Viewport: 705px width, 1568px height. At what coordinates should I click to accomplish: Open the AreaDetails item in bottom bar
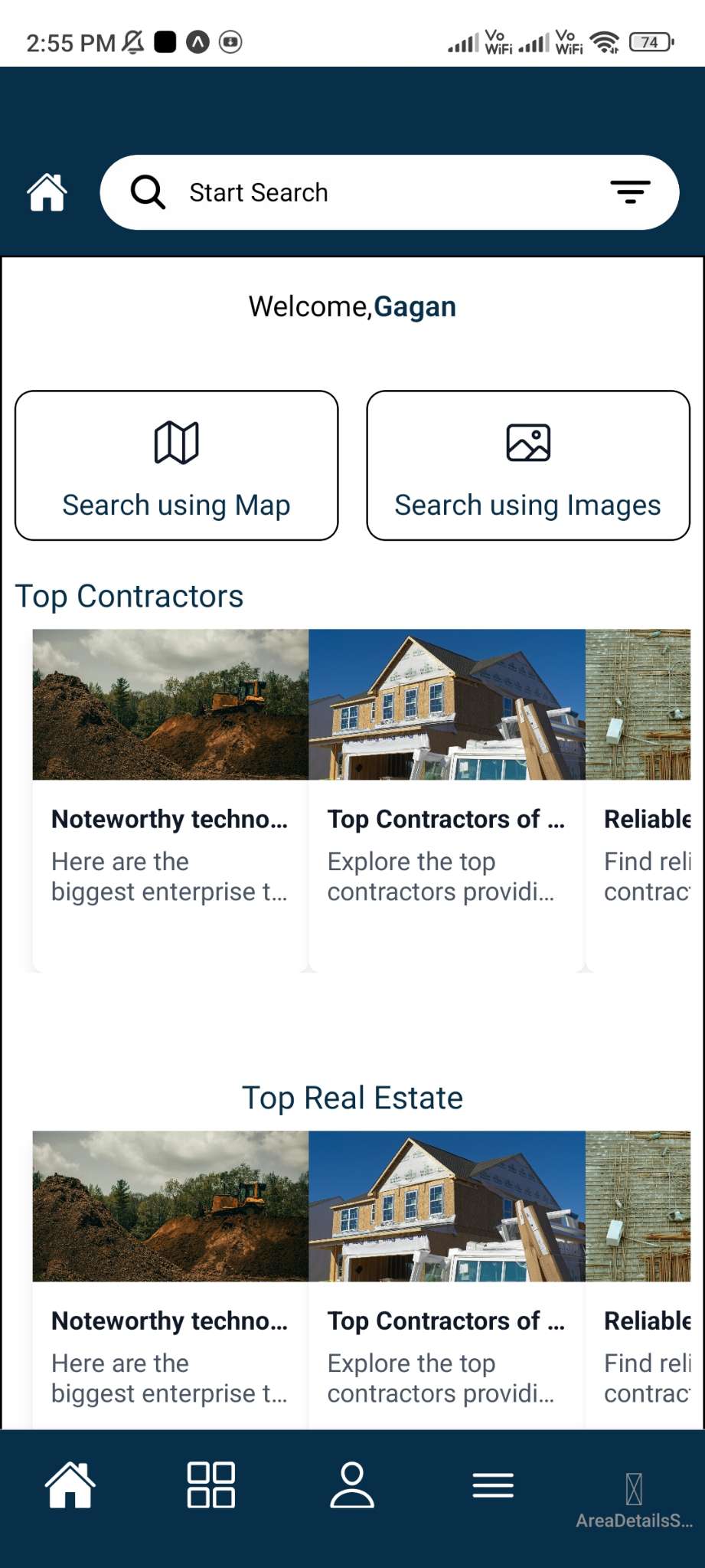click(x=632, y=1494)
